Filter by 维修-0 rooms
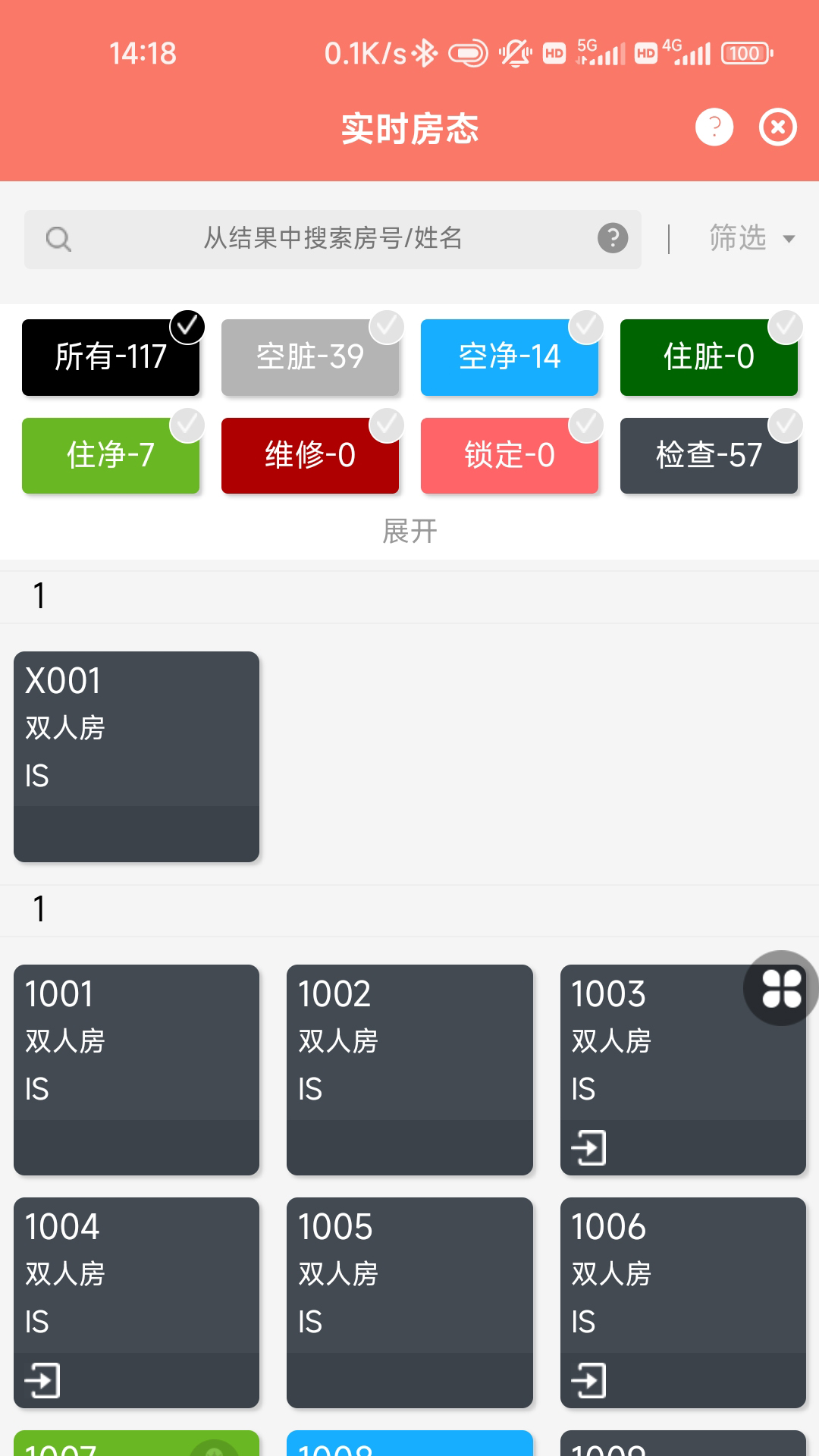This screenshot has width=819, height=1456. coord(309,456)
